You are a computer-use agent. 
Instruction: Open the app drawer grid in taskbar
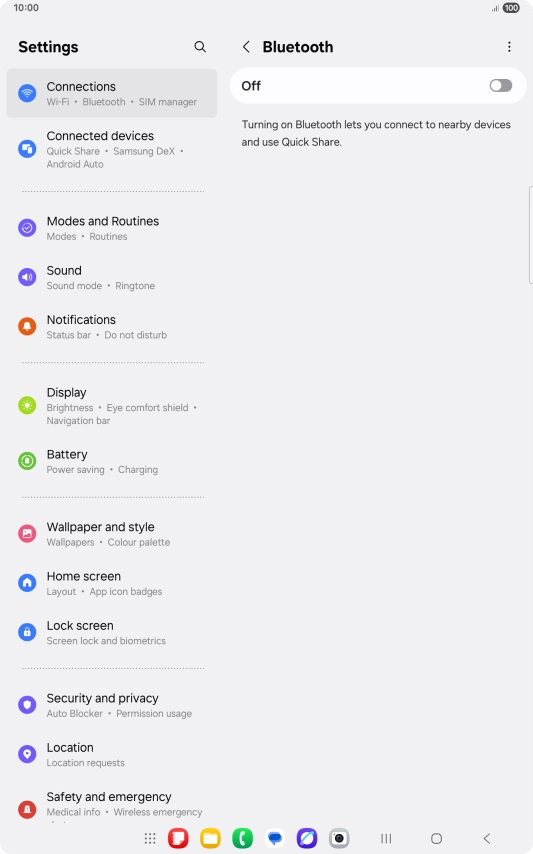point(150,838)
